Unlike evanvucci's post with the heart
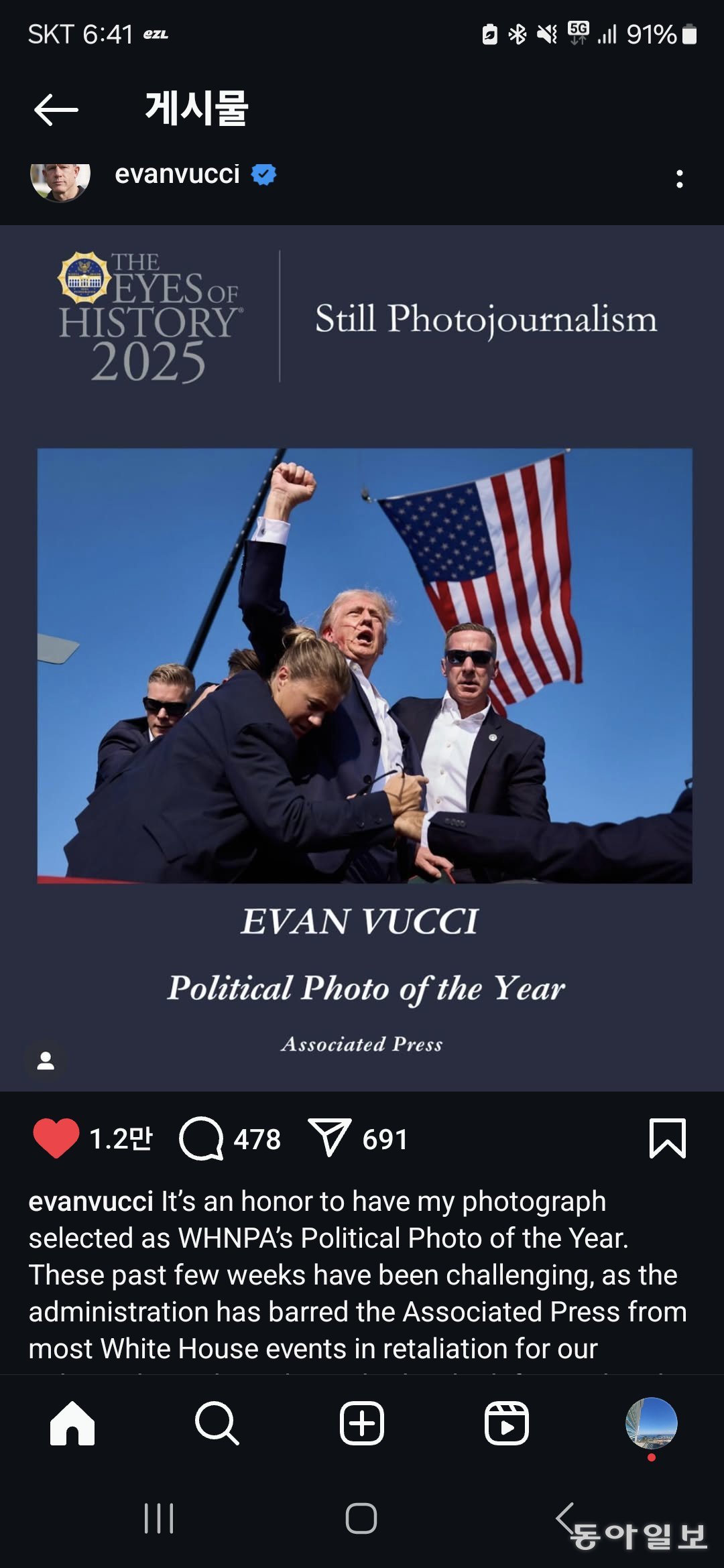The height and width of the screenshot is (1568, 724). pyautogui.click(x=56, y=1138)
